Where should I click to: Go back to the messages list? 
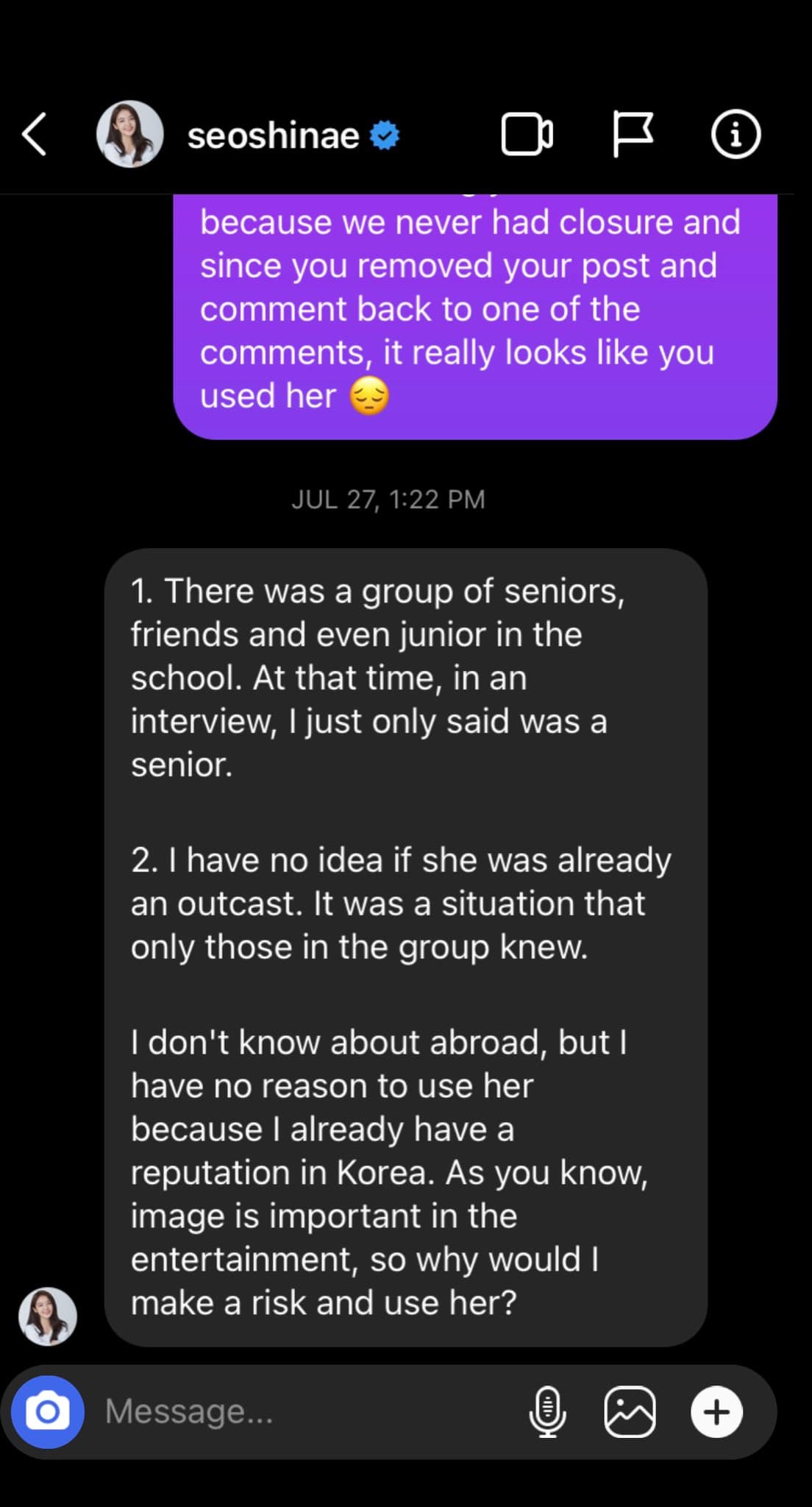pyautogui.click(x=35, y=135)
